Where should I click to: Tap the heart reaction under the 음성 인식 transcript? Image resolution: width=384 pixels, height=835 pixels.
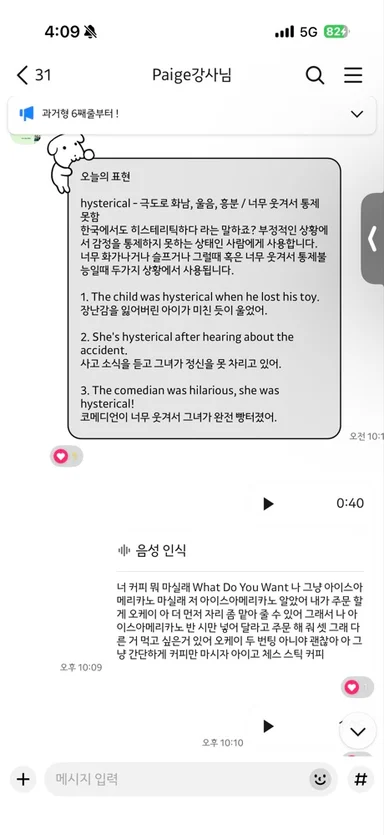(357, 687)
